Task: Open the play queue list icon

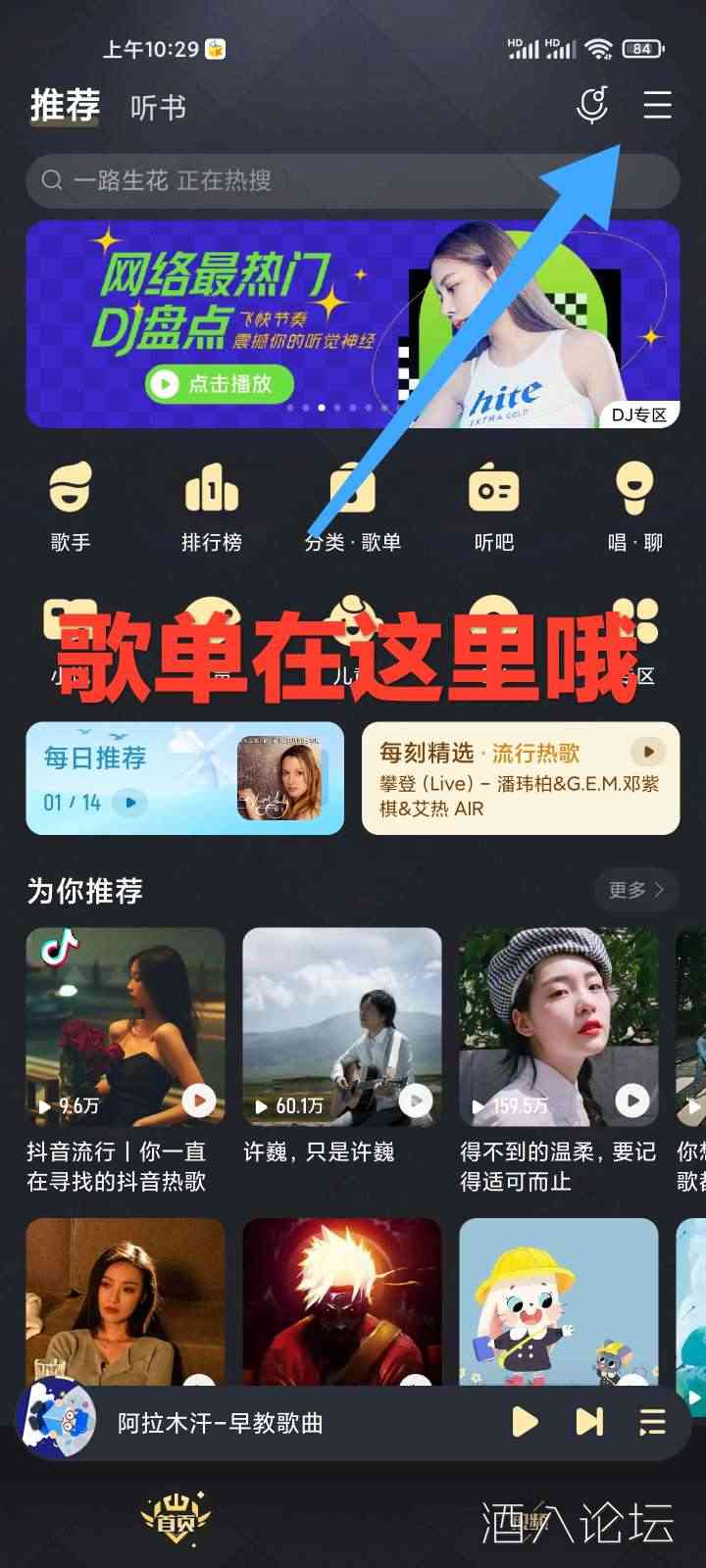Action: point(652,1422)
